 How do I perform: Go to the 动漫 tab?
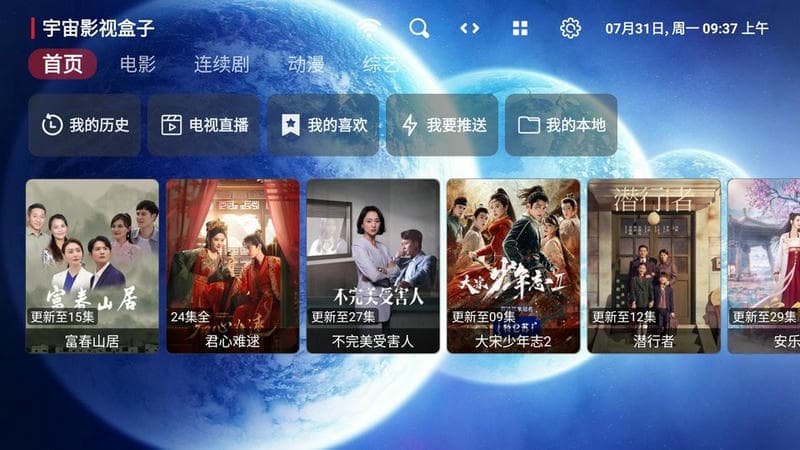pos(306,64)
